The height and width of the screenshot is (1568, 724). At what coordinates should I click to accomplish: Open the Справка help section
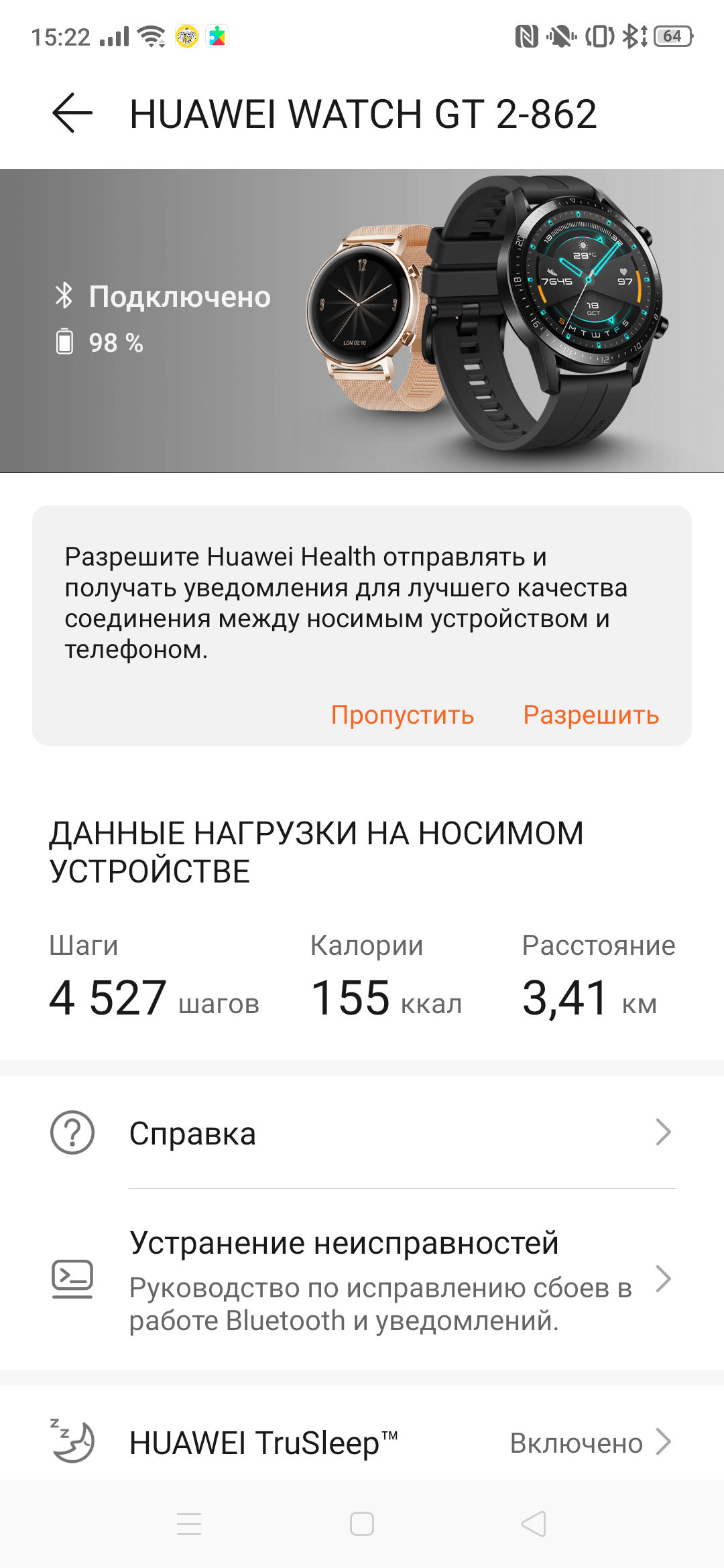point(362,1134)
